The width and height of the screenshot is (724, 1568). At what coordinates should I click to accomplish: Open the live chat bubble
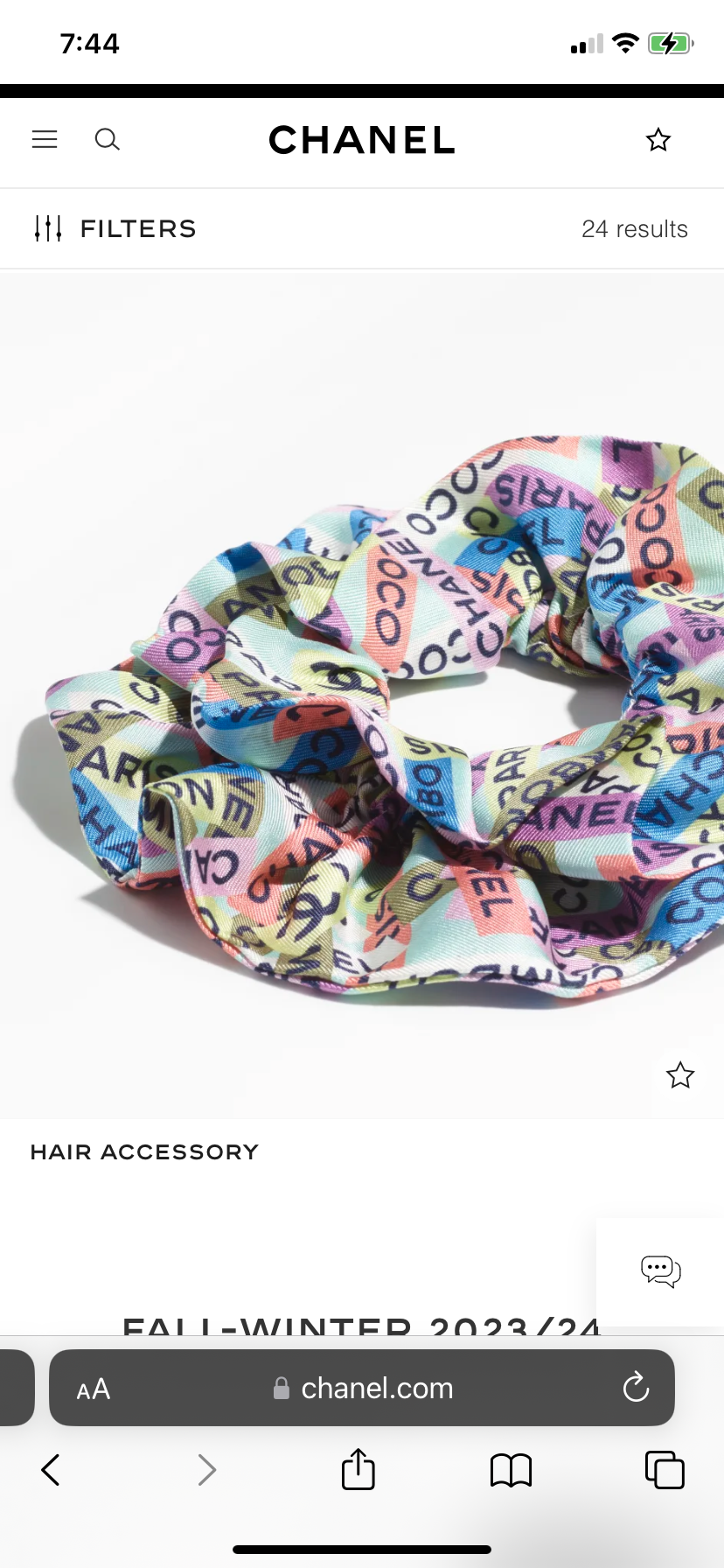coord(660,1271)
